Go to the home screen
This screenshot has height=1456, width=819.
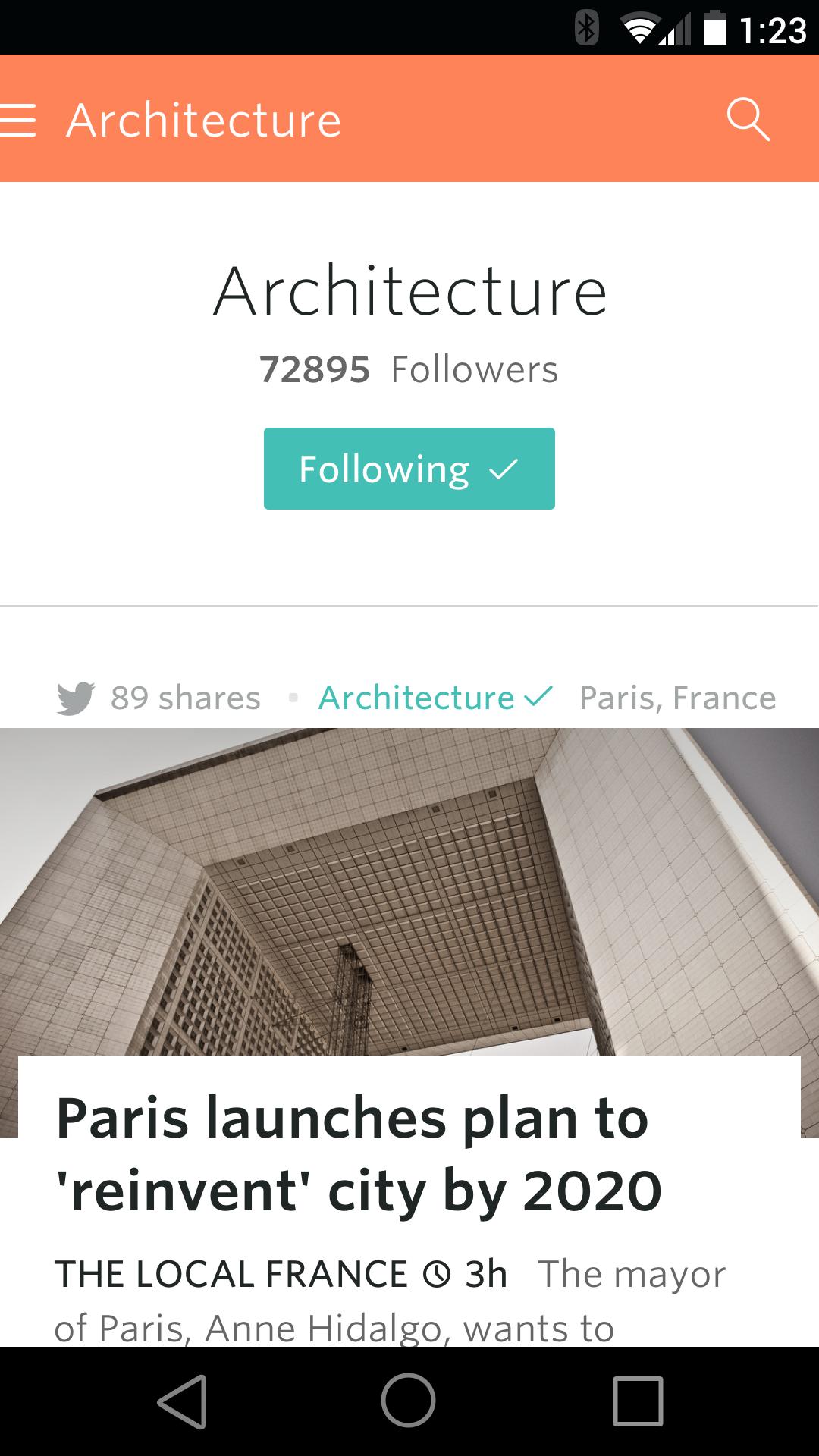tap(409, 1401)
